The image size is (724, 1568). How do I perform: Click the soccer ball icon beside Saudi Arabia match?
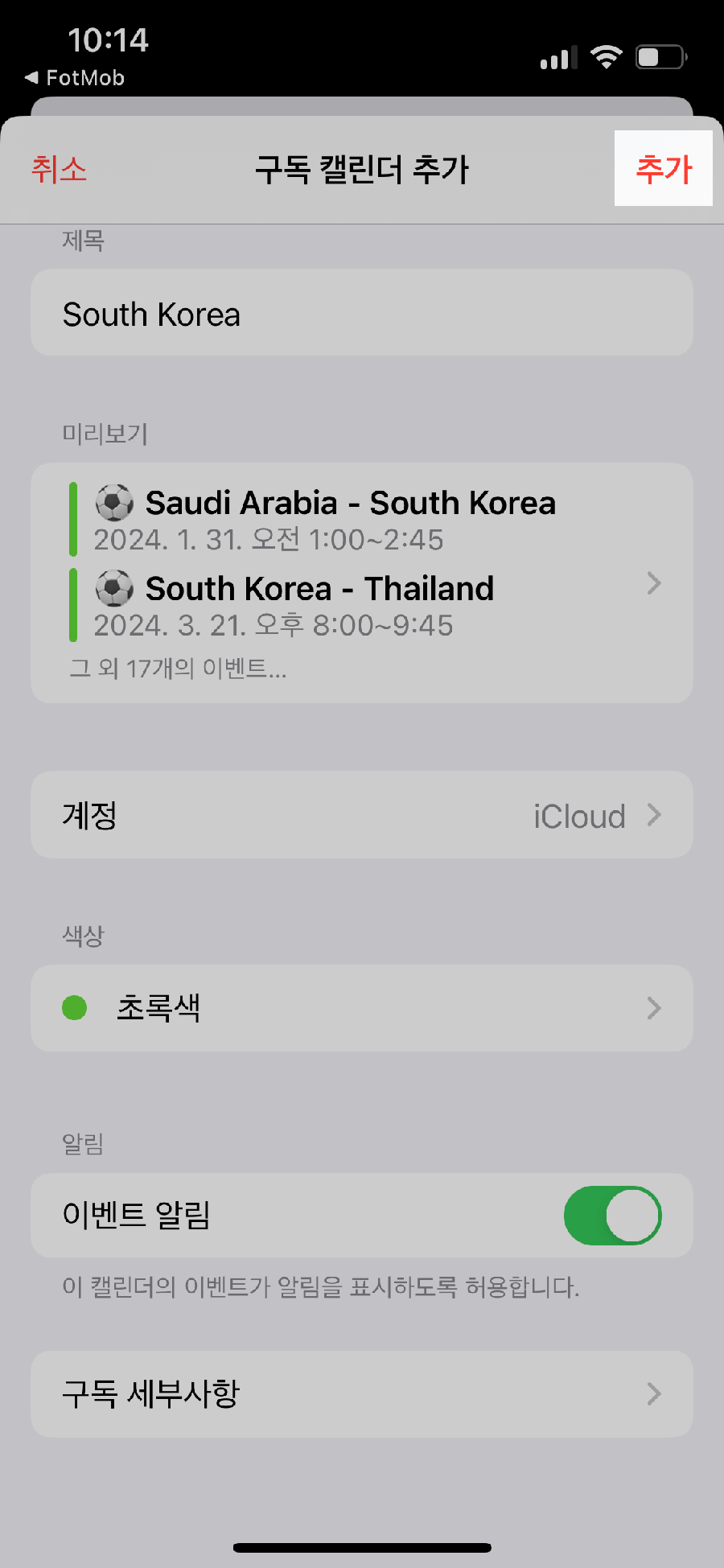click(x=113, y=502)
